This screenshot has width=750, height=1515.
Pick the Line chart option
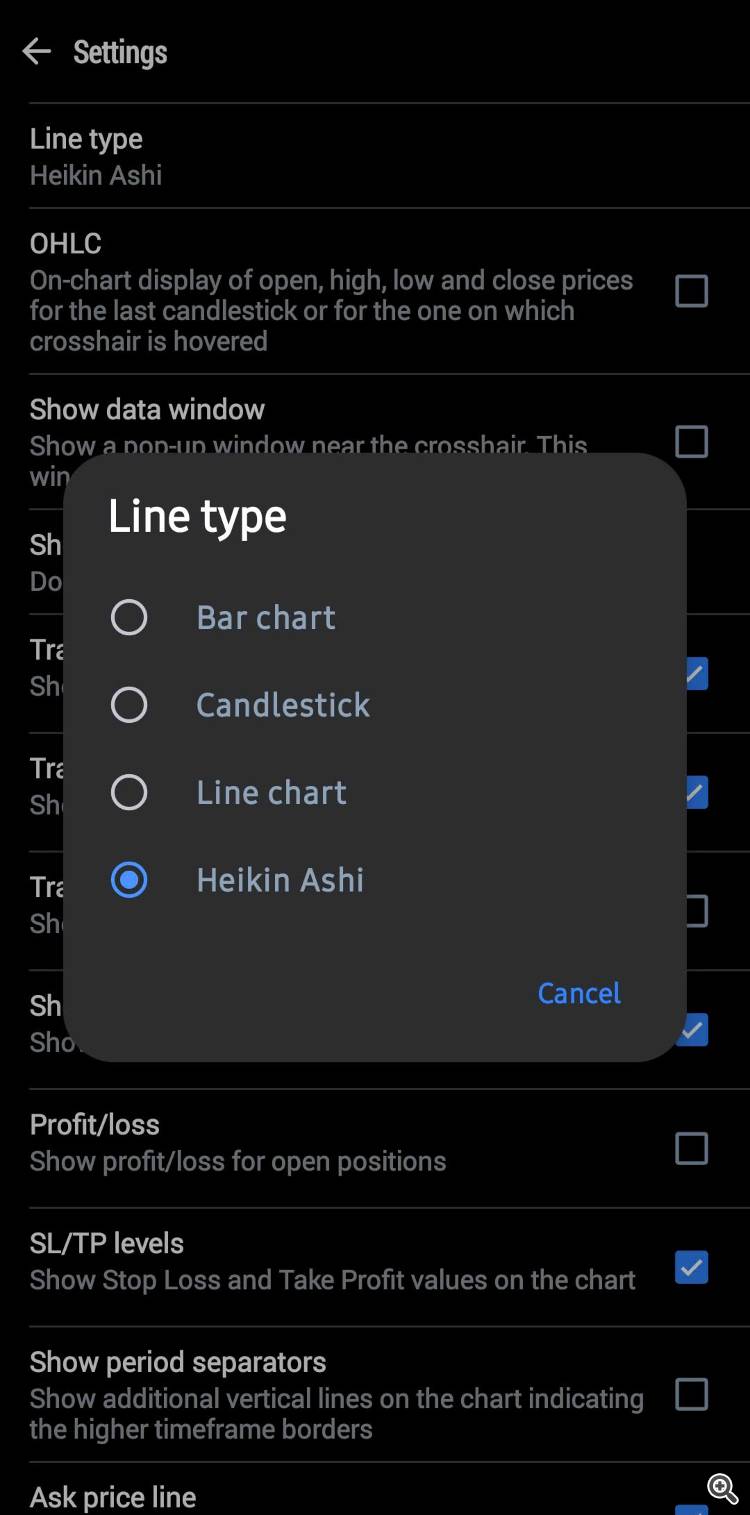(129, 793)
